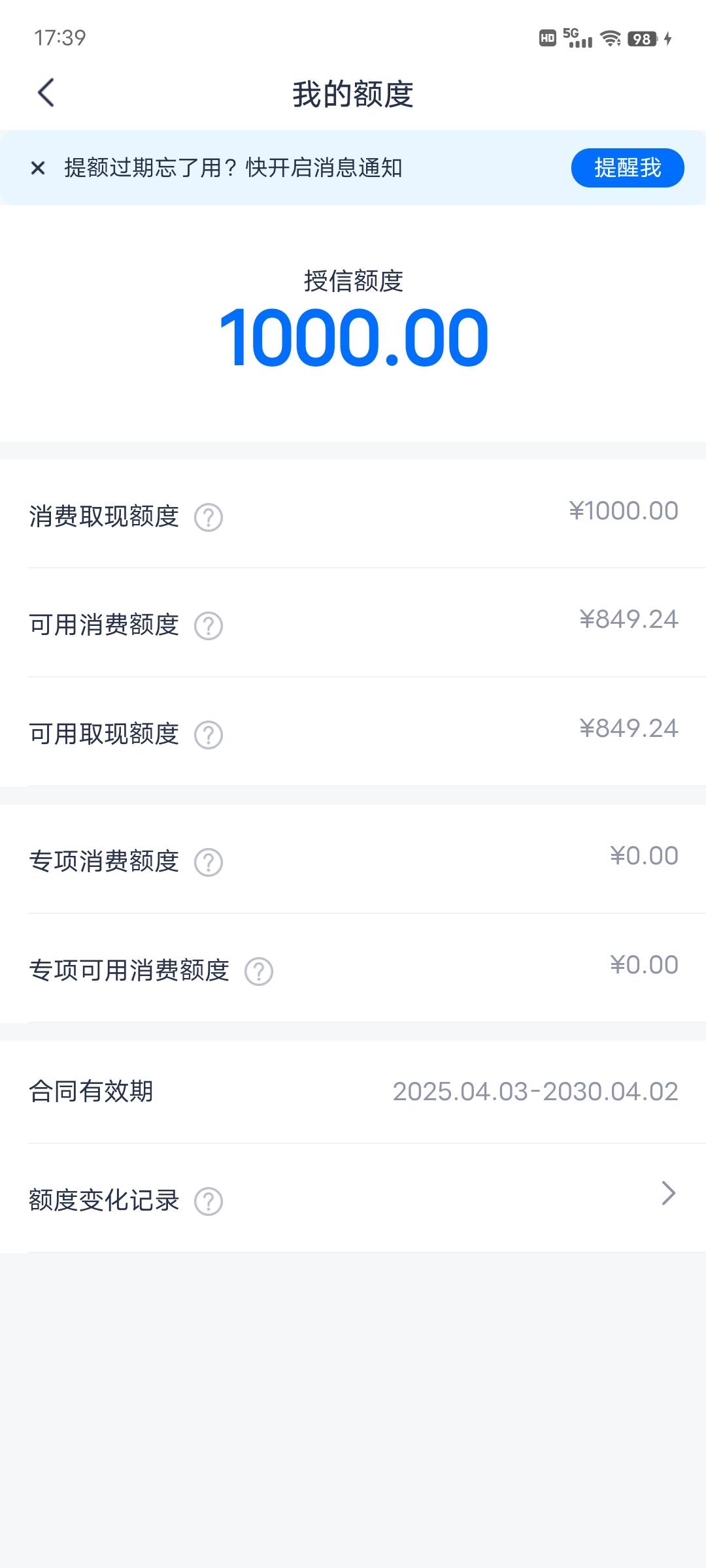Go back using the top-left arrow
This screenshot has height=1568, width=706.
(46, 93)
